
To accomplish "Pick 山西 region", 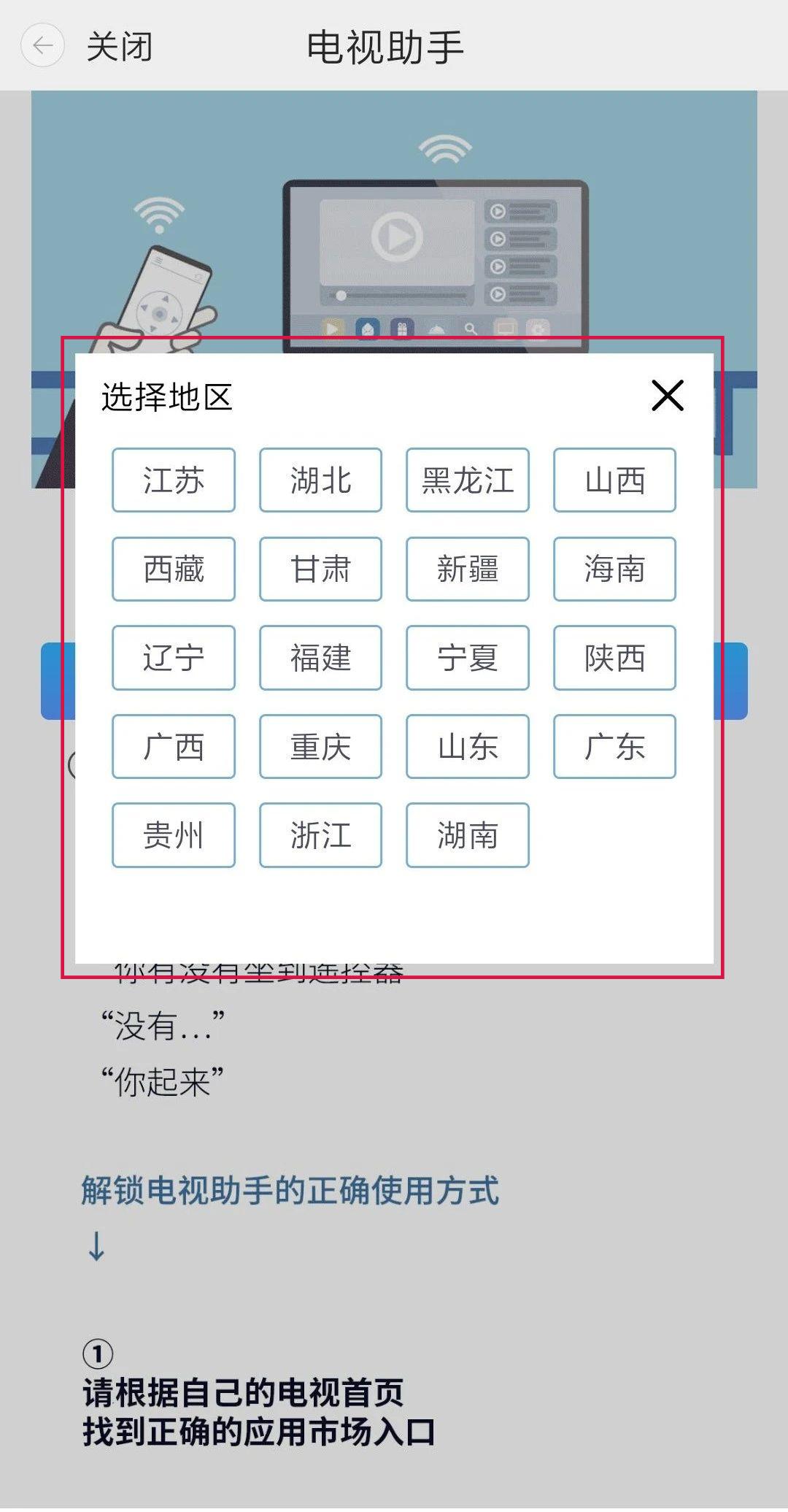I will point(614,480).
